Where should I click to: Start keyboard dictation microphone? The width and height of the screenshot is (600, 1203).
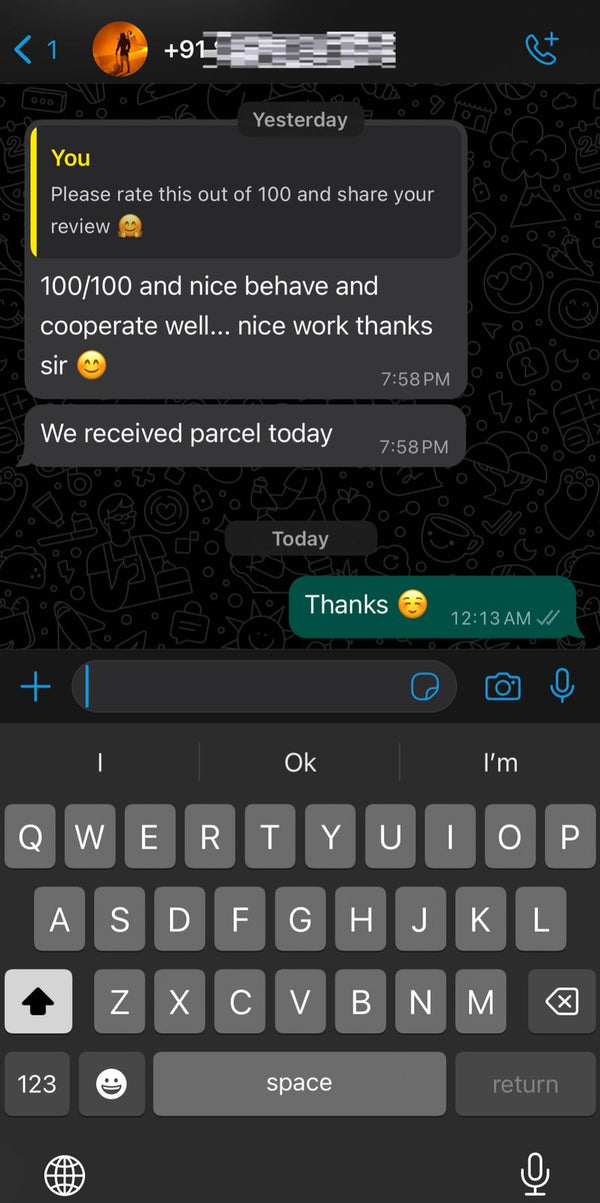[x=536, y=1173]
